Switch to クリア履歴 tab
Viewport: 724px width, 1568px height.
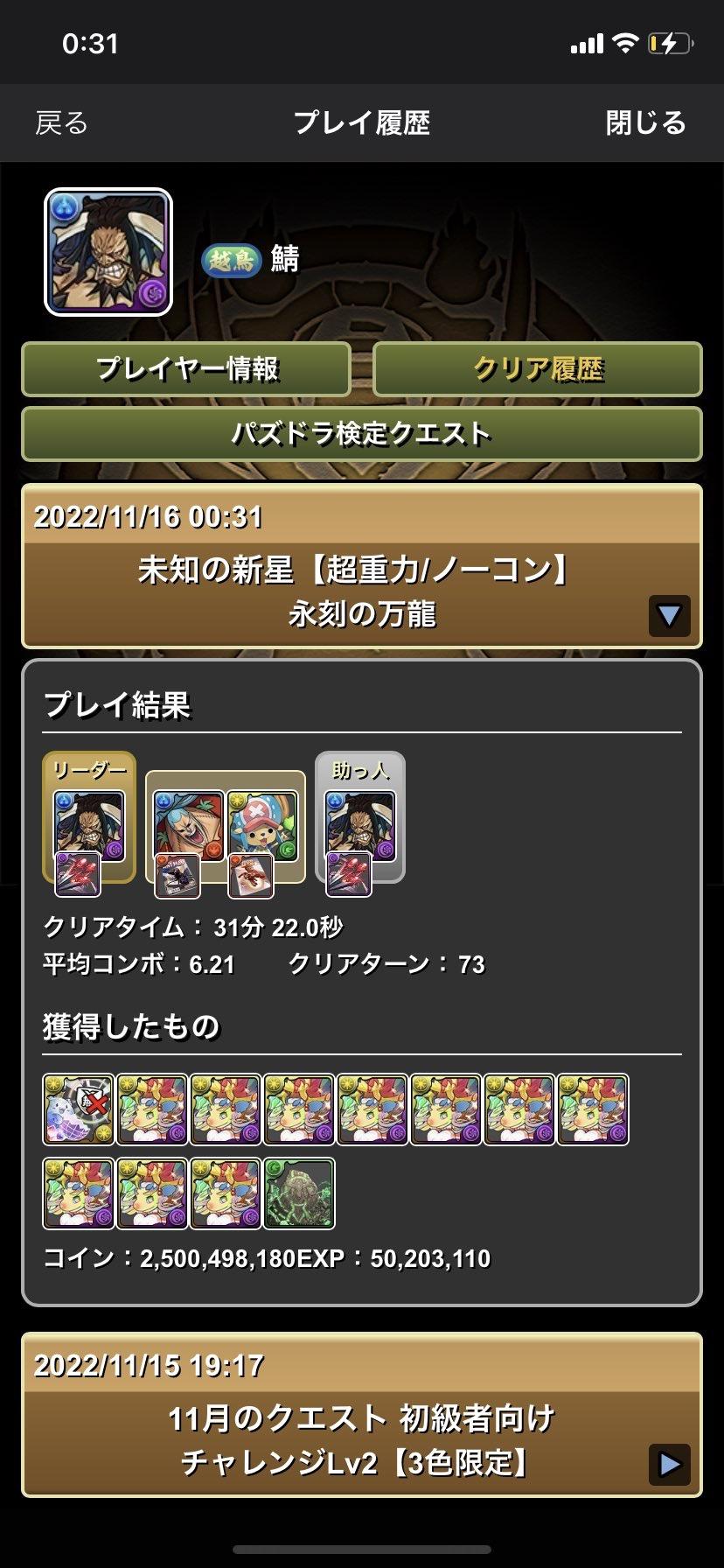click(x=538, y=369)
